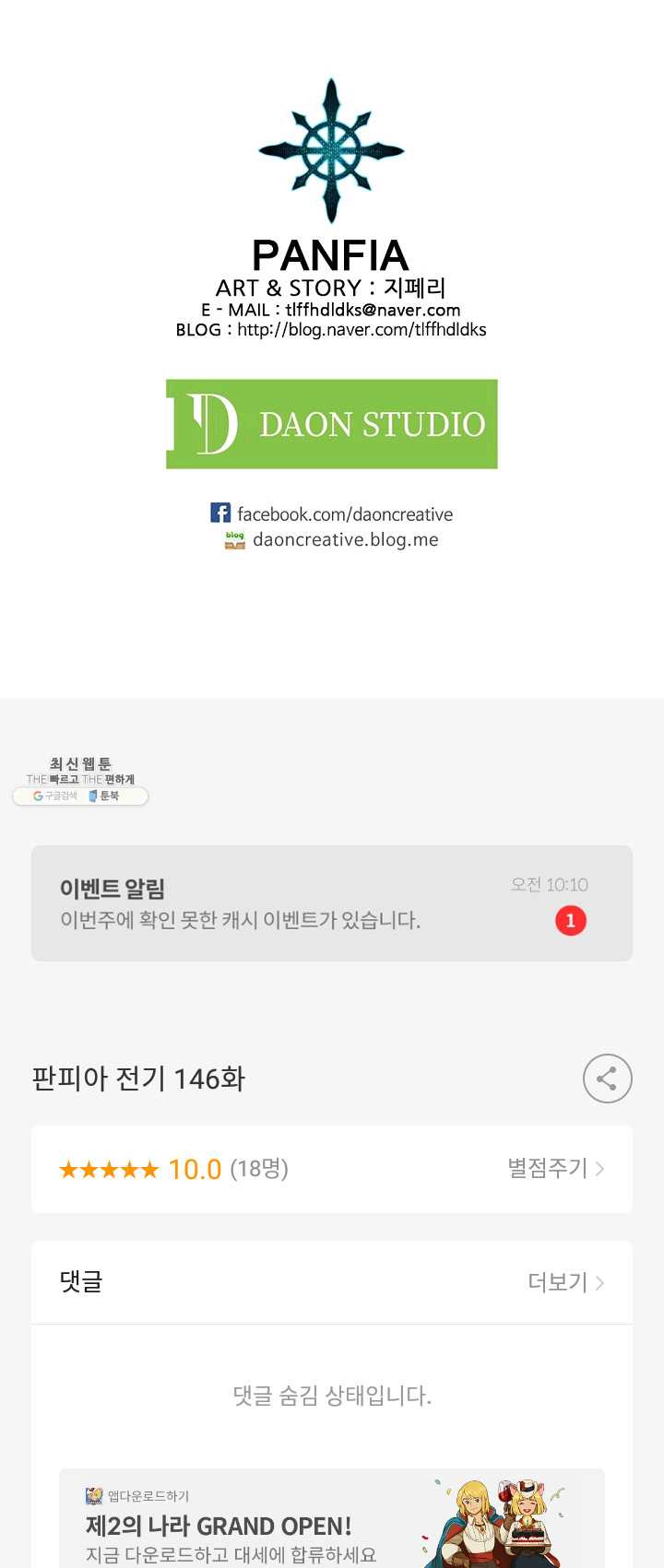Screen dimensions: 664x1568
Task: Open the 최신웹툰 banner
Action: [80, 780]
